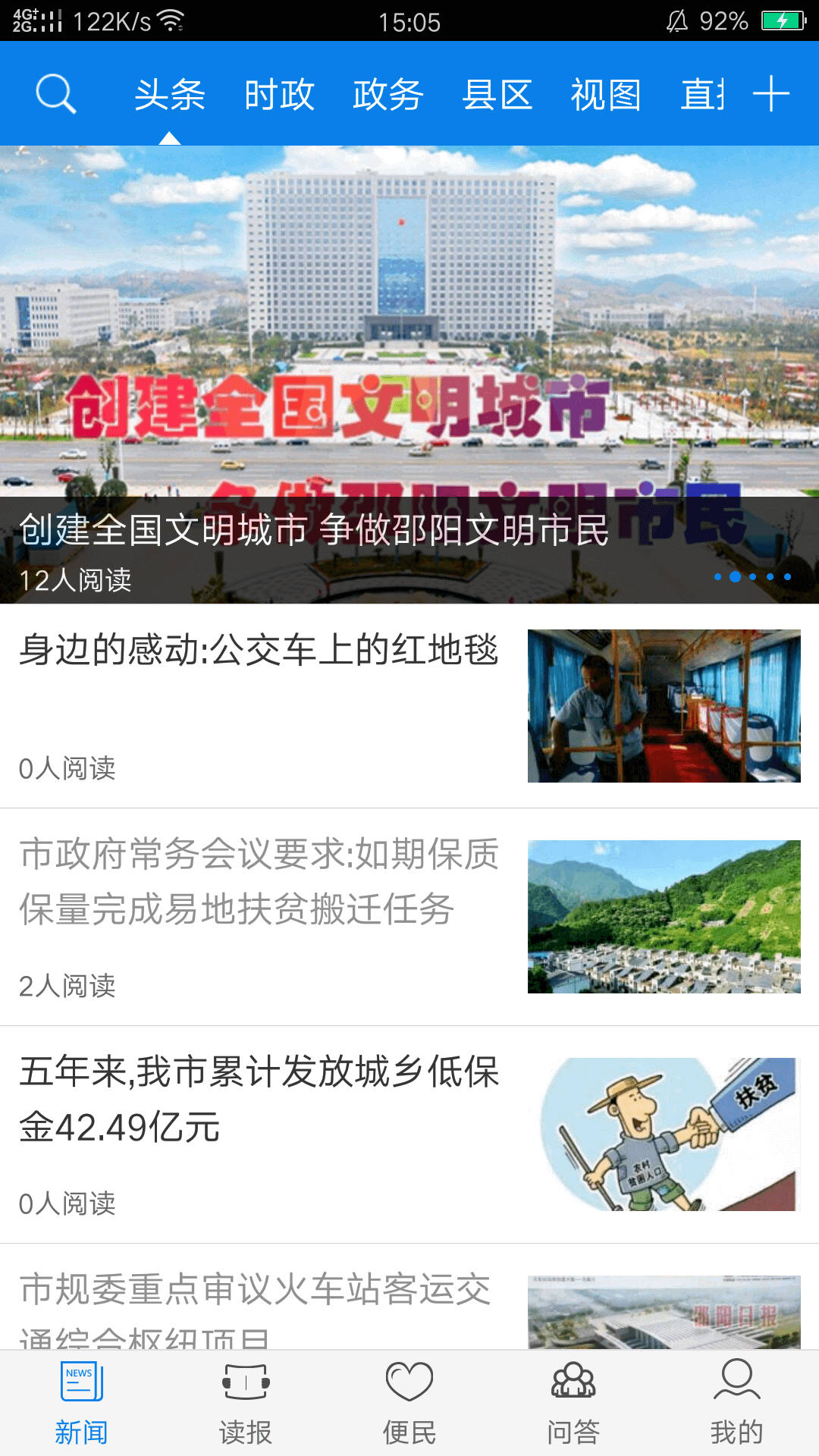Viewport: 819px width, 1456px height.
Task: Select the 县区 tab
Action: pyautogui.click(x=497, y=95)
